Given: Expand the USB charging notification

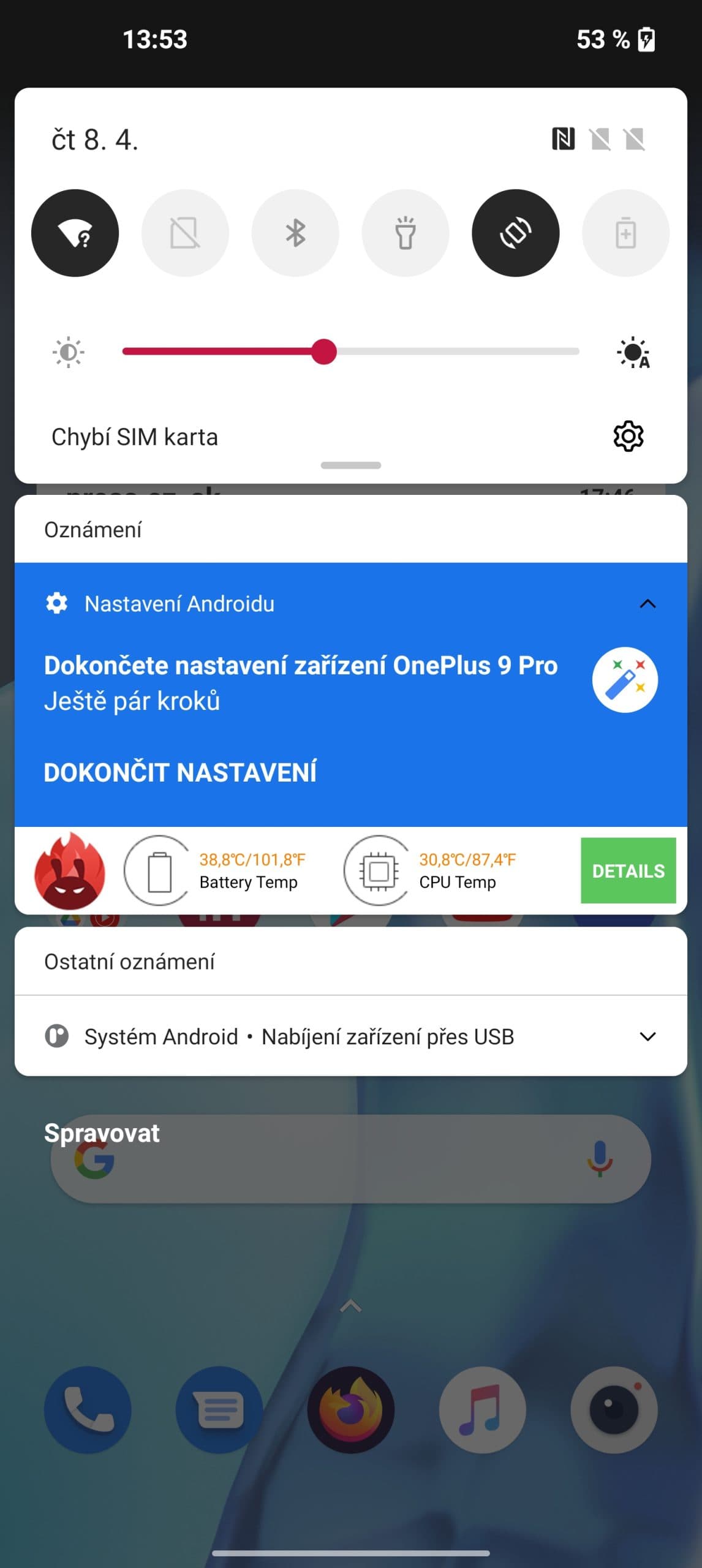Looking at the screenshot, I should click(x=647, y=1036).
